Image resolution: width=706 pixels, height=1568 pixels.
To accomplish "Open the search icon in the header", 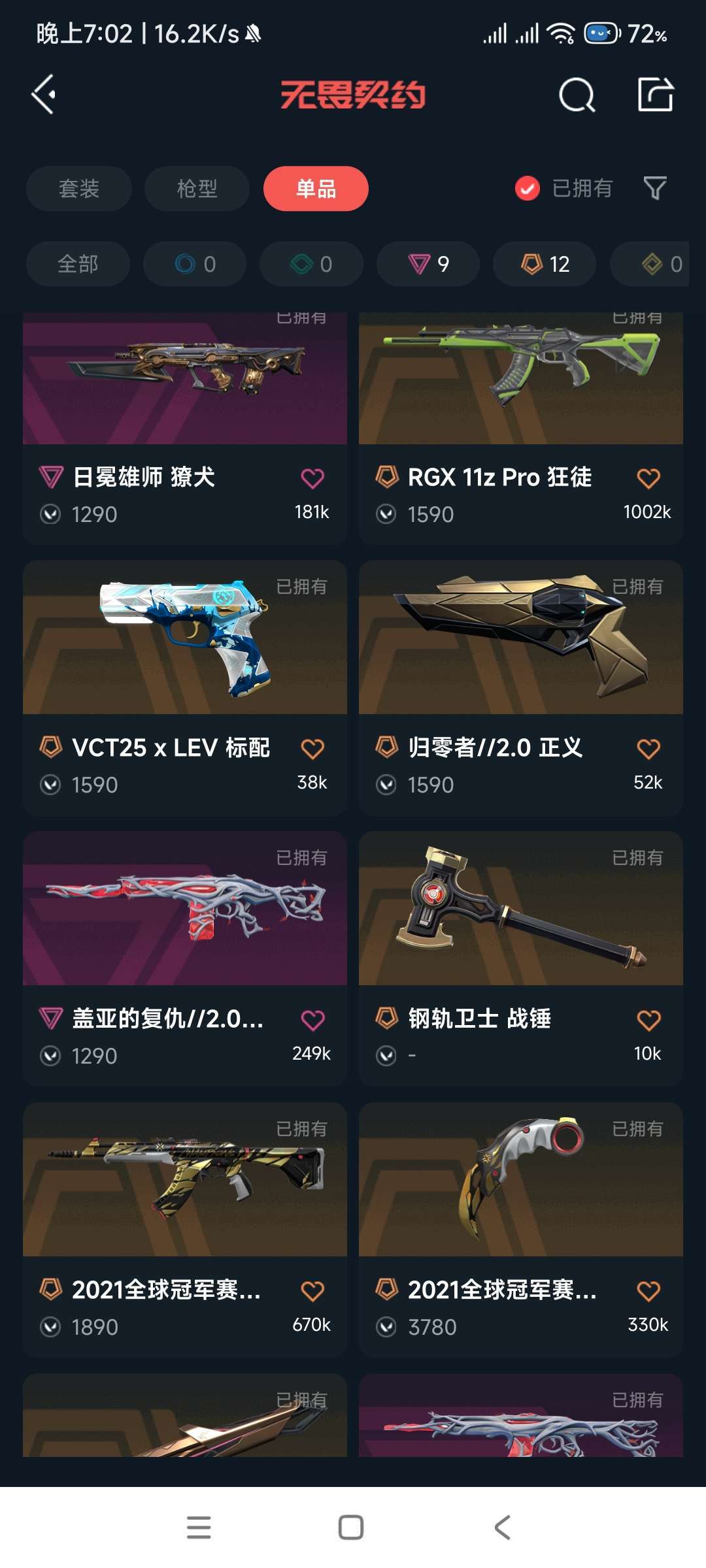I will [577, 95].
